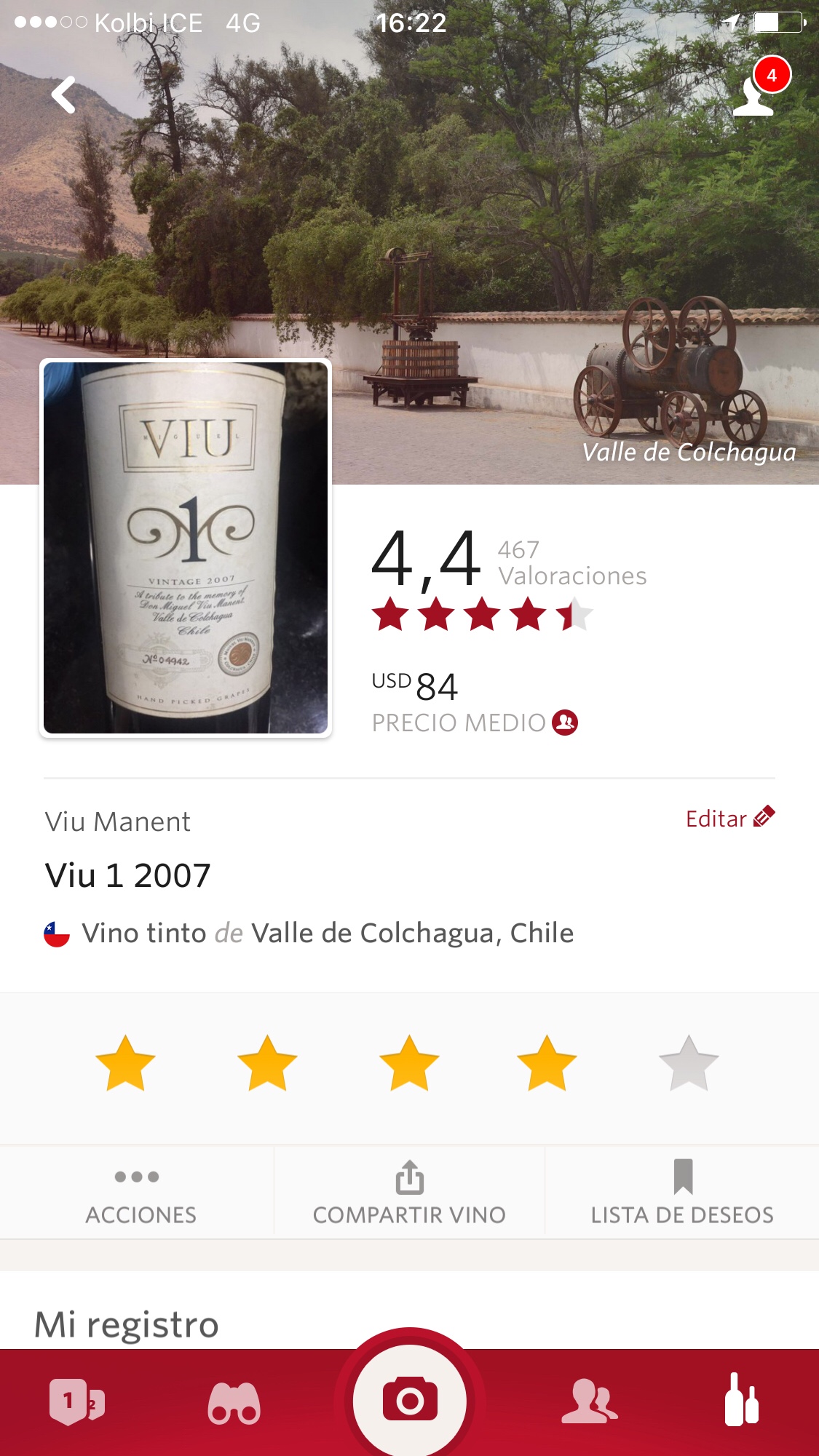Screen dimensions: 819x1456
Task: View Precio Medio info icon
Action: tap(565, 723)
